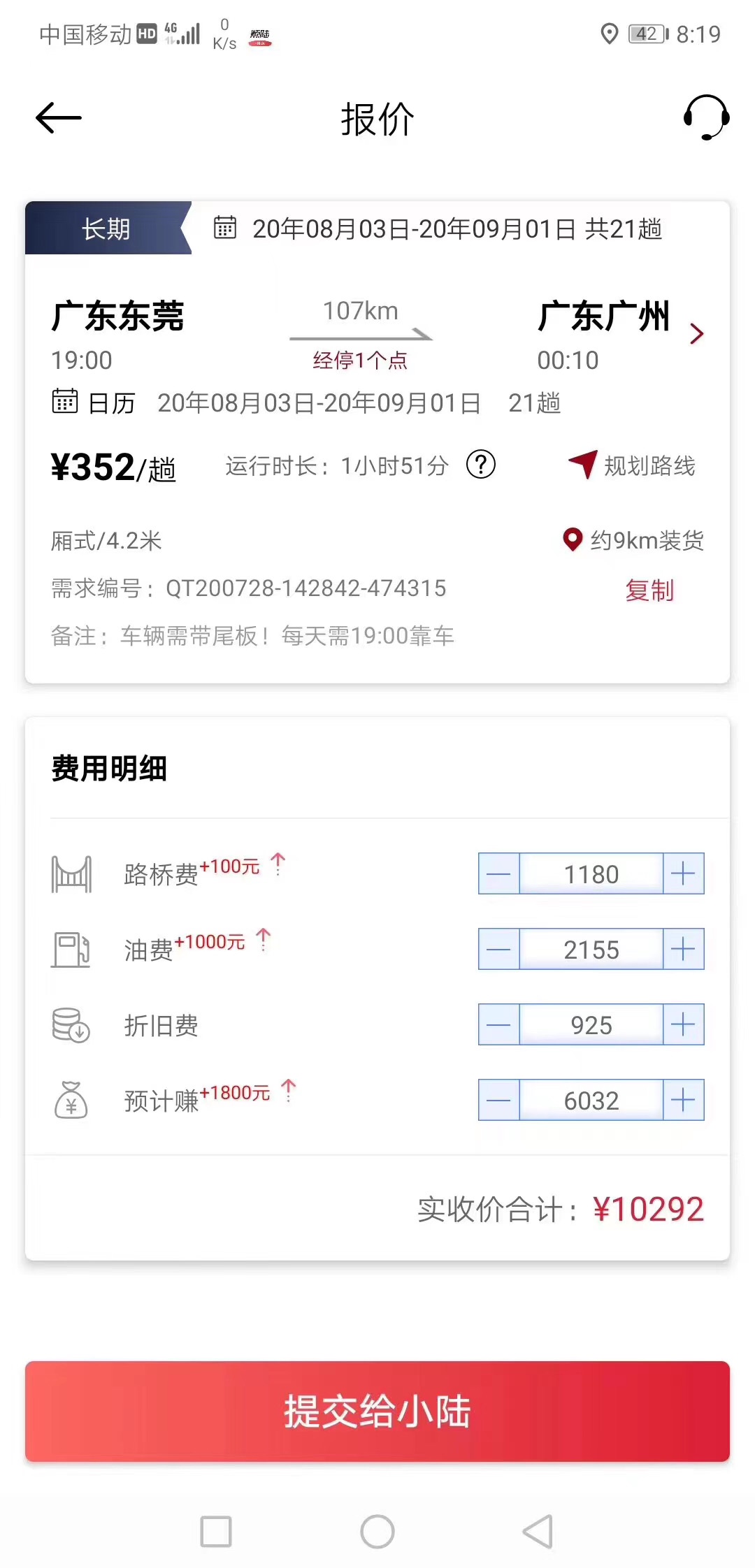Decrease the 路桥费 amount
Viewport: 755px width, 1568px height.
click(x=498, y=873)
